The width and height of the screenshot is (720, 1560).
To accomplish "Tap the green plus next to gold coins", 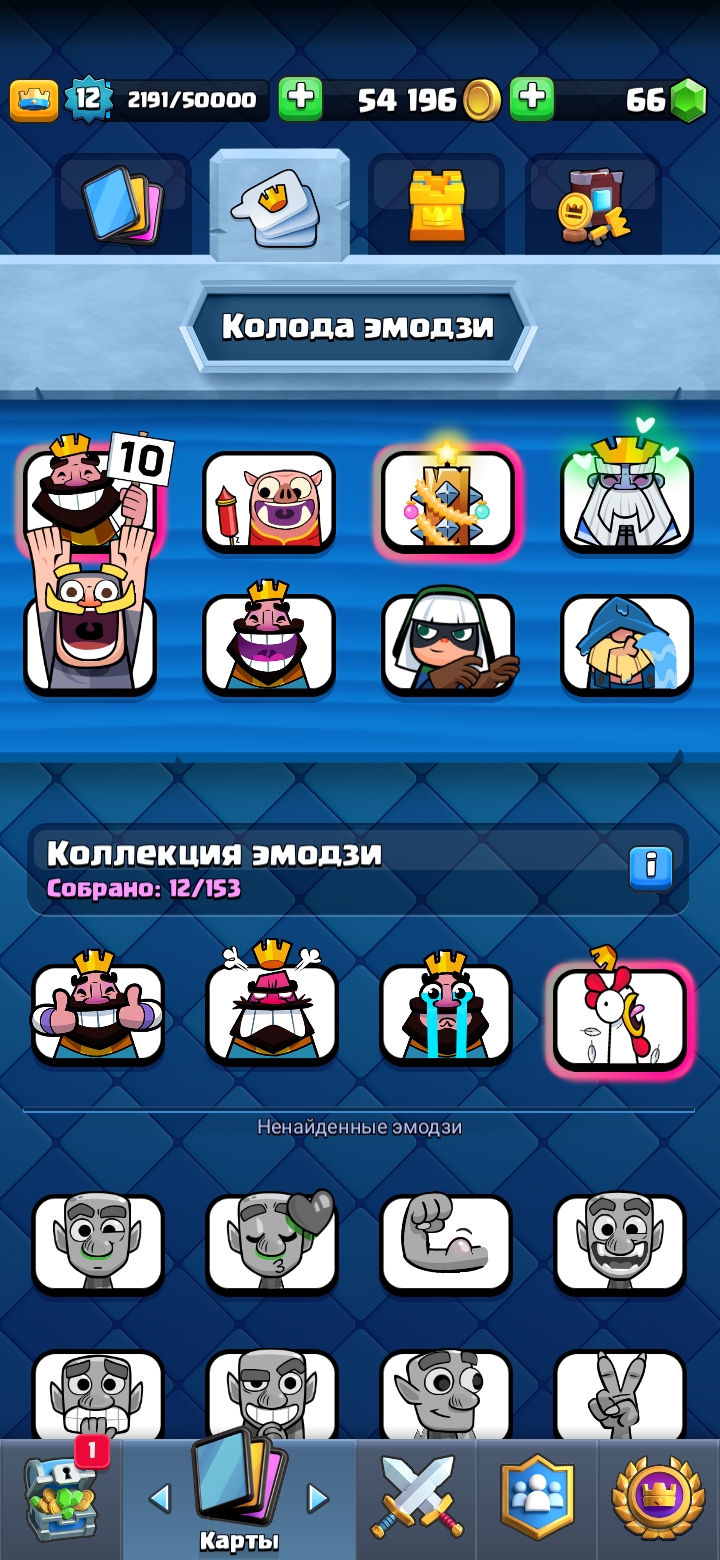I will coord(300,99).
